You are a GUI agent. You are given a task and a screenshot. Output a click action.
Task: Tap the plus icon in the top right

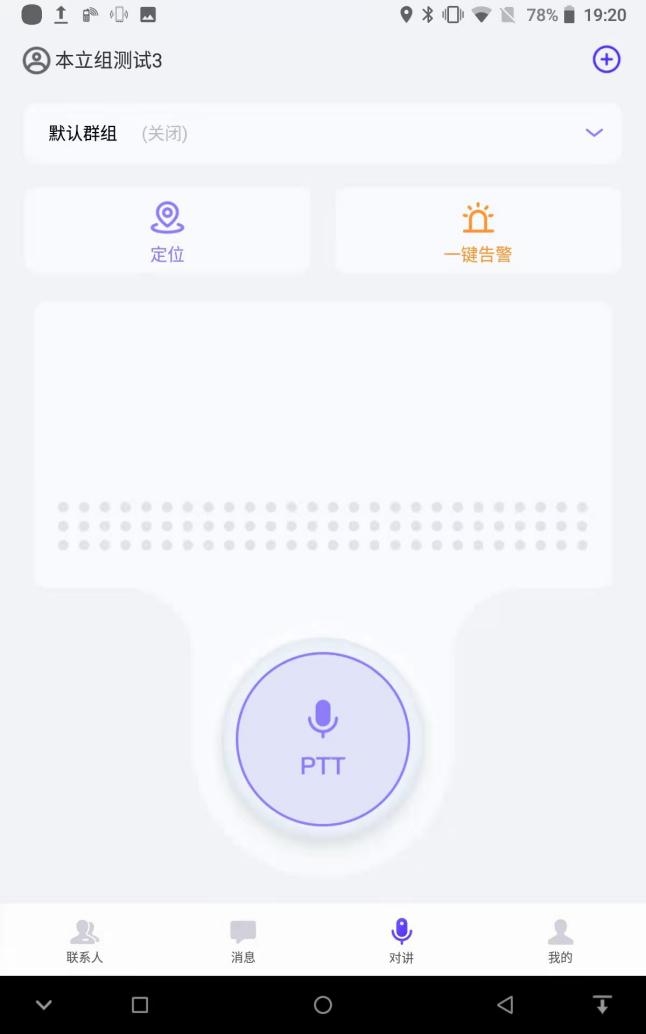click(606, 60)
